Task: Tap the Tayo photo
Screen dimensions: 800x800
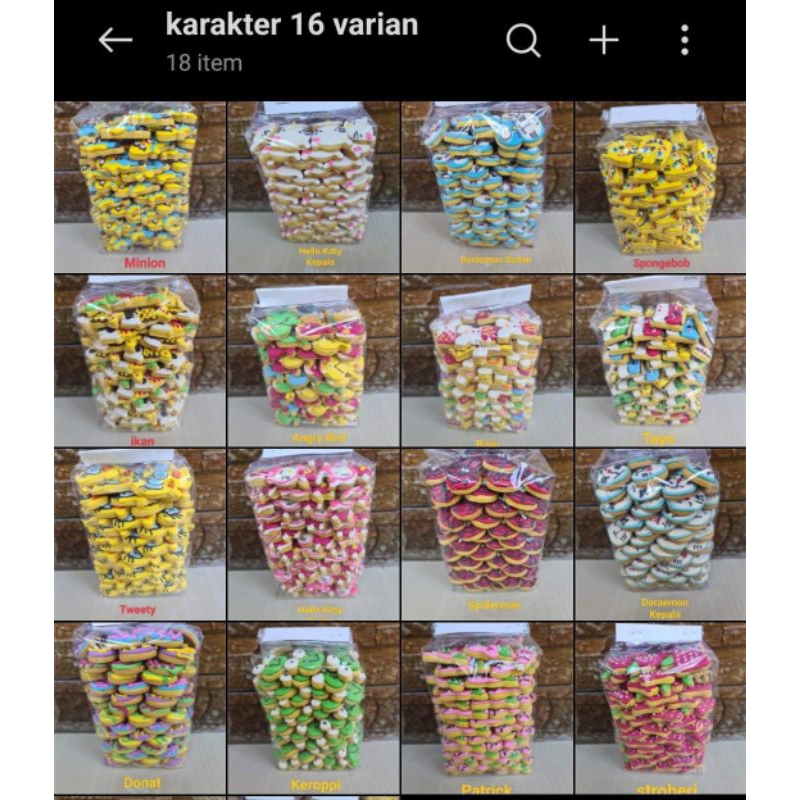Action: pos(660,360)
